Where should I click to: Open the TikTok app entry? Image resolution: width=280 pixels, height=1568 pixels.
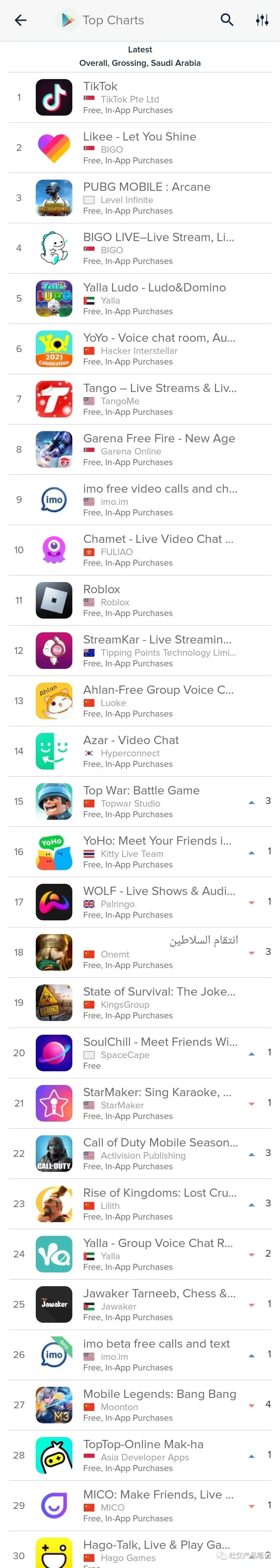click(140, 97)
